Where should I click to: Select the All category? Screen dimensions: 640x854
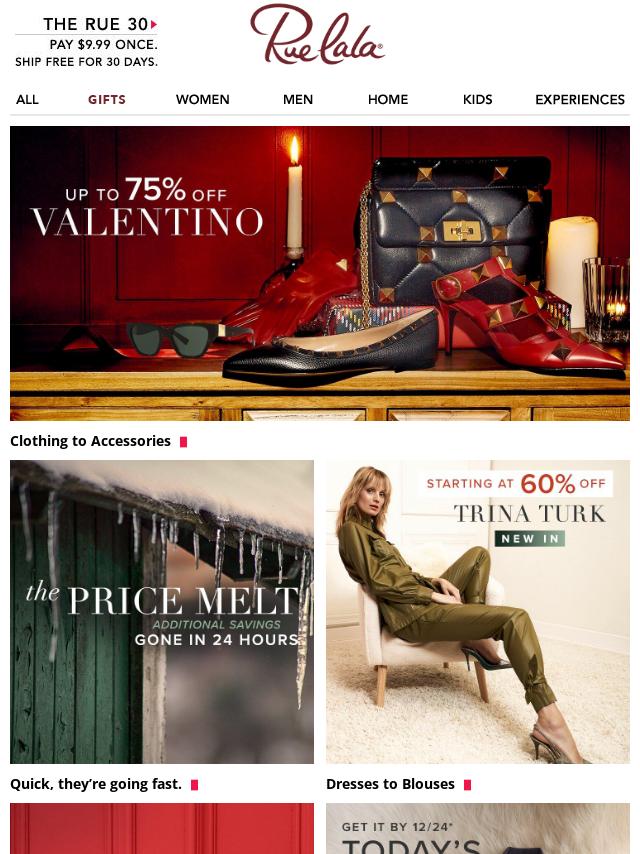coord(27,99)
